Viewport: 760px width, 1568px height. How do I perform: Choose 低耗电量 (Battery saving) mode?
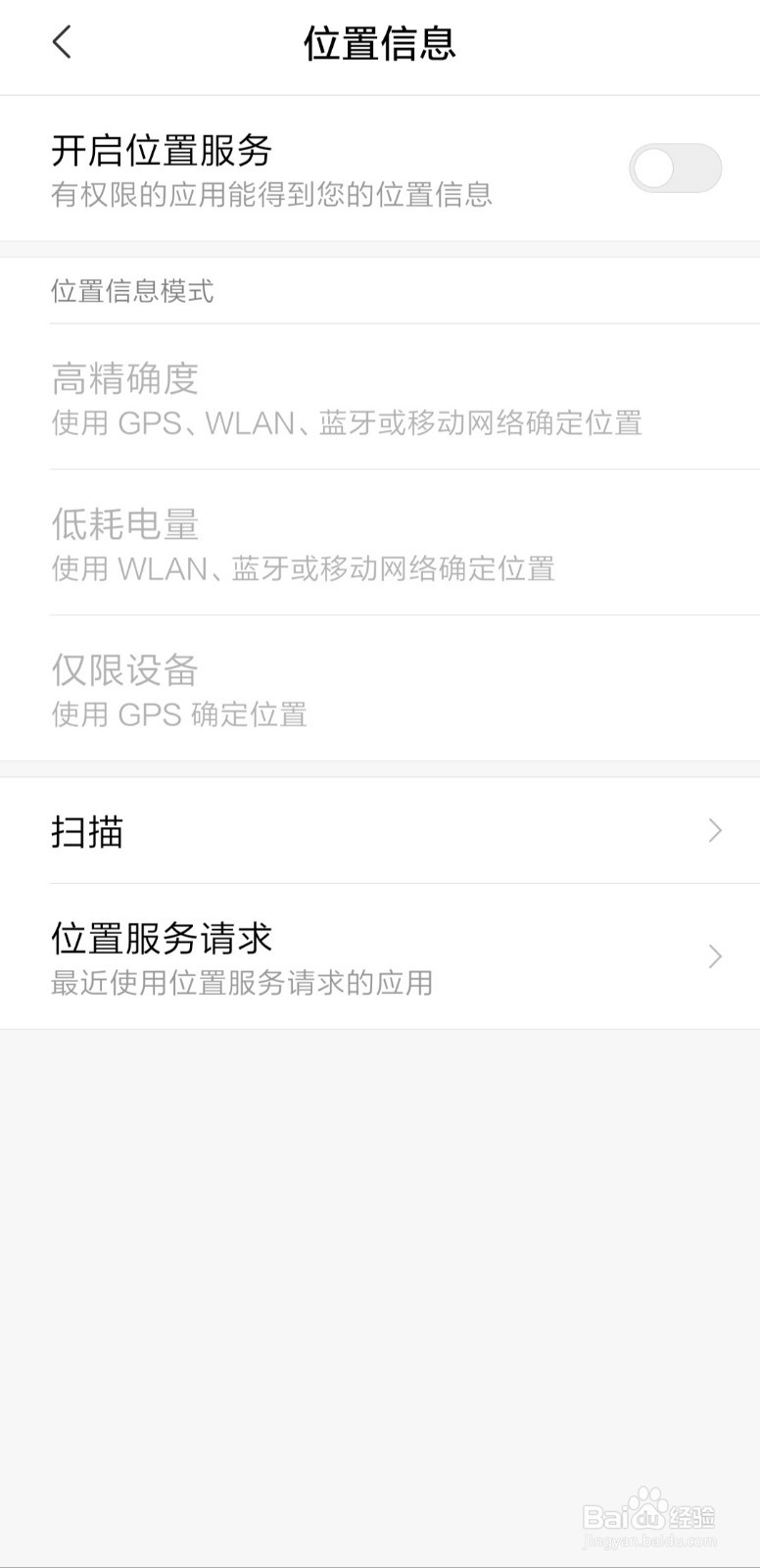124,525
